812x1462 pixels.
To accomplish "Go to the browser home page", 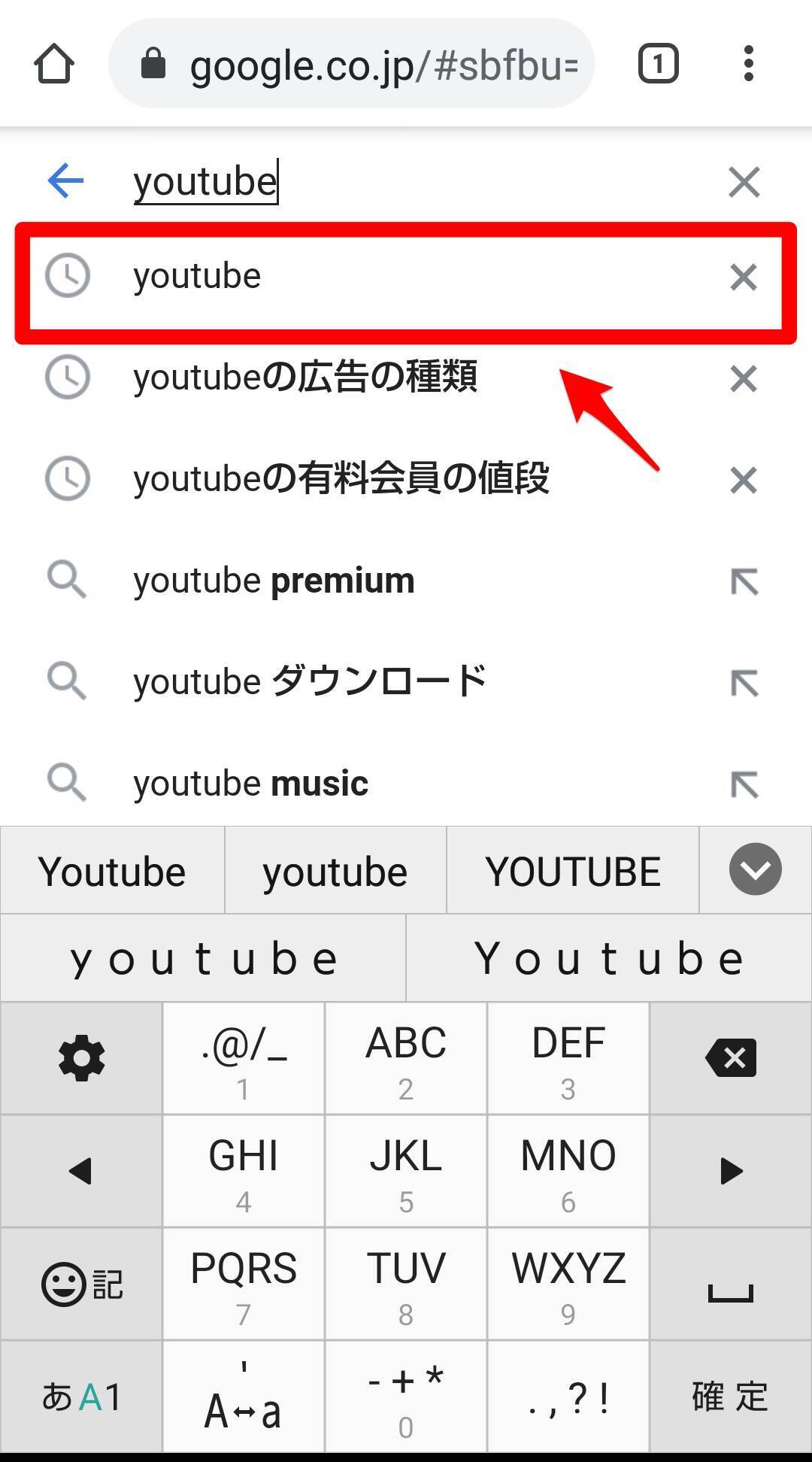I will pyautogui.click(x=54, y=64).
